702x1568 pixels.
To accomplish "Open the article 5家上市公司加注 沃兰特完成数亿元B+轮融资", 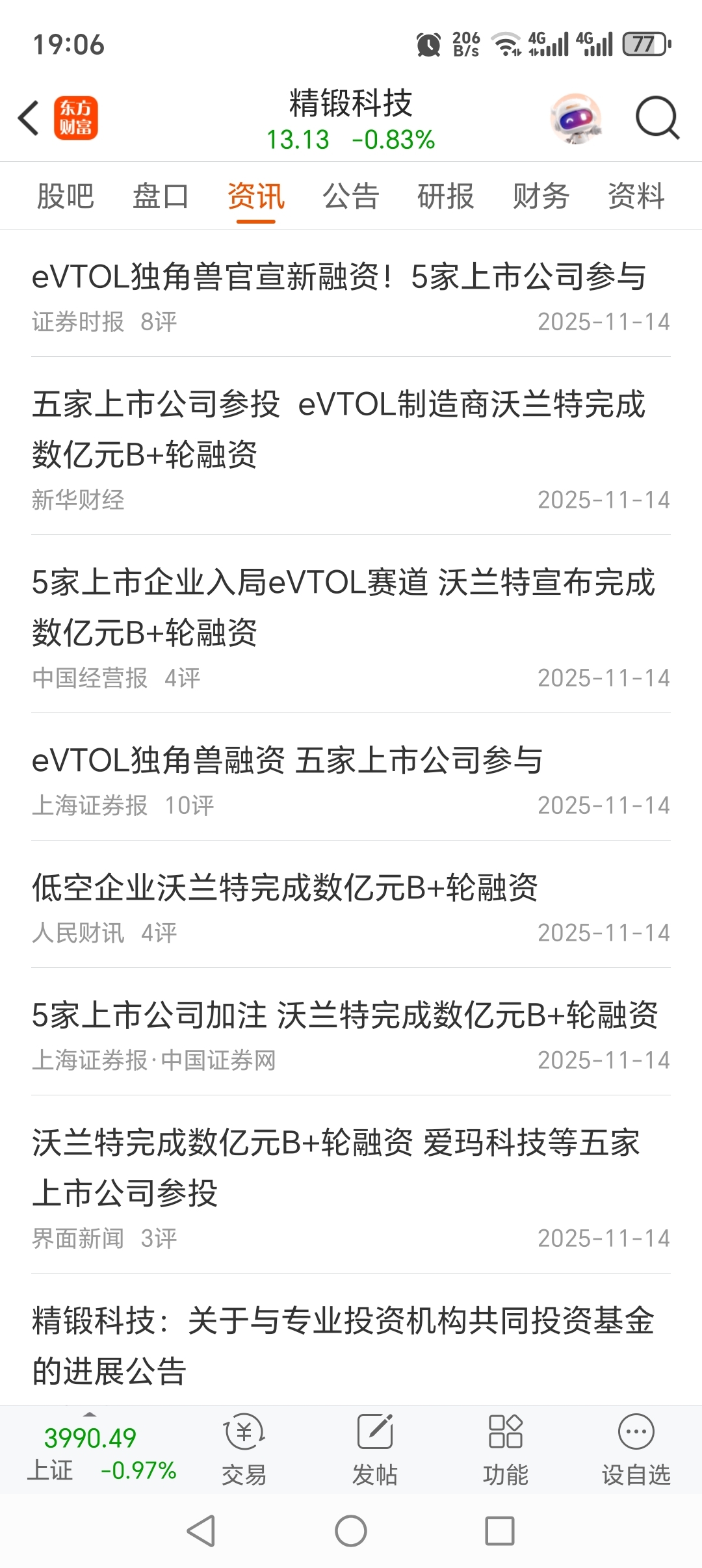I will pos(344,1015).
